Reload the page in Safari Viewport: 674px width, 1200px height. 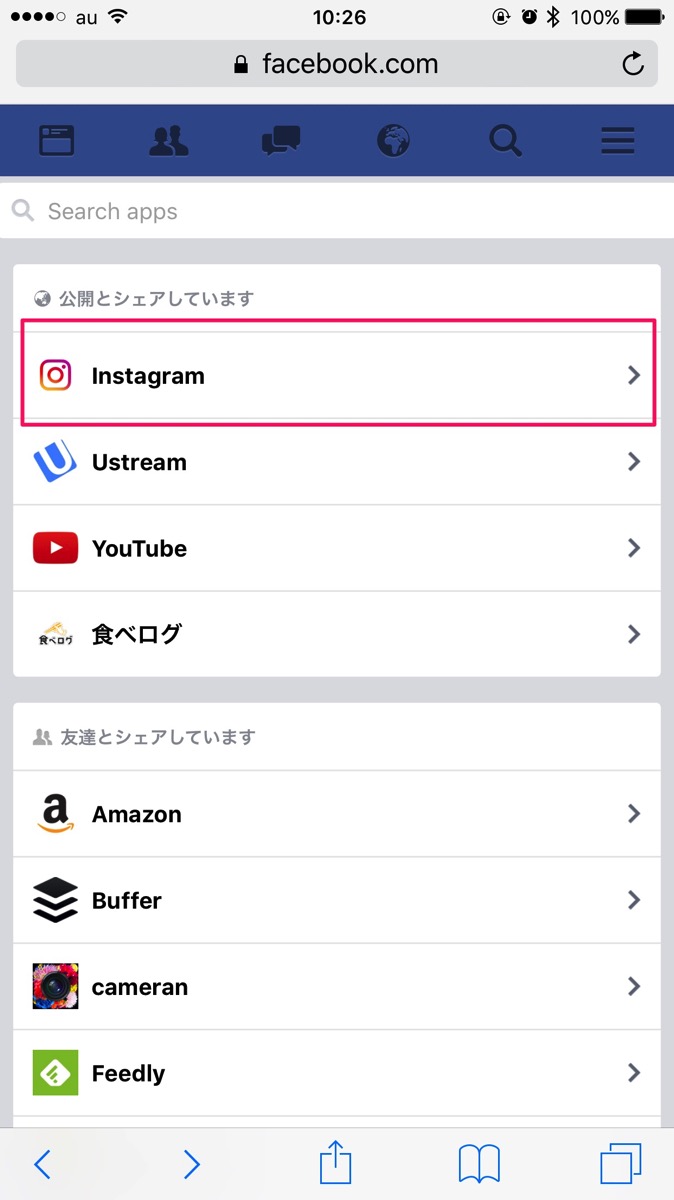632,65
